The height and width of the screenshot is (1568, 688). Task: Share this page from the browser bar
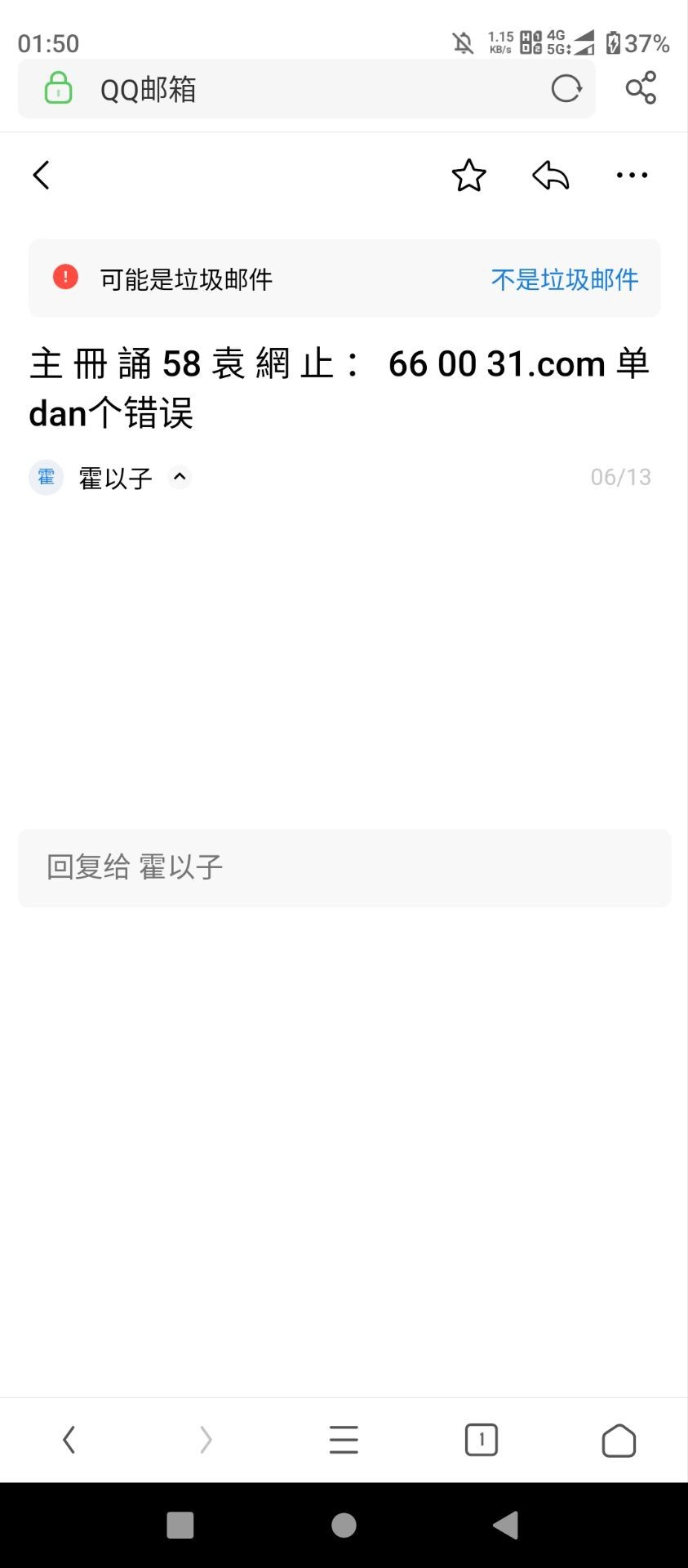pyautogui.click(x=641, y=88)
